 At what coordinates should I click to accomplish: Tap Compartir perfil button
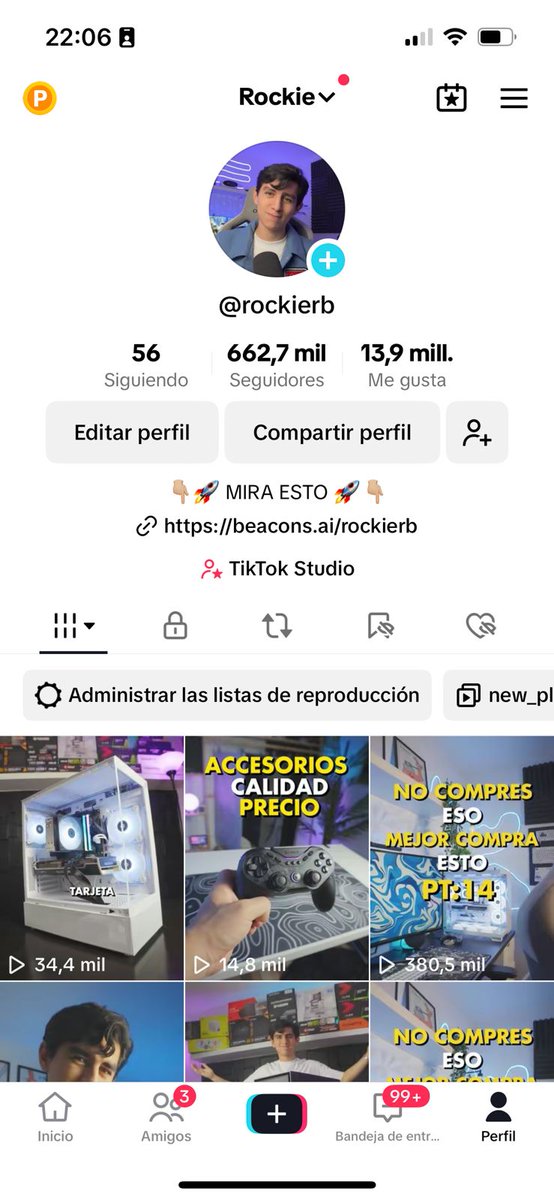point(332,433)
